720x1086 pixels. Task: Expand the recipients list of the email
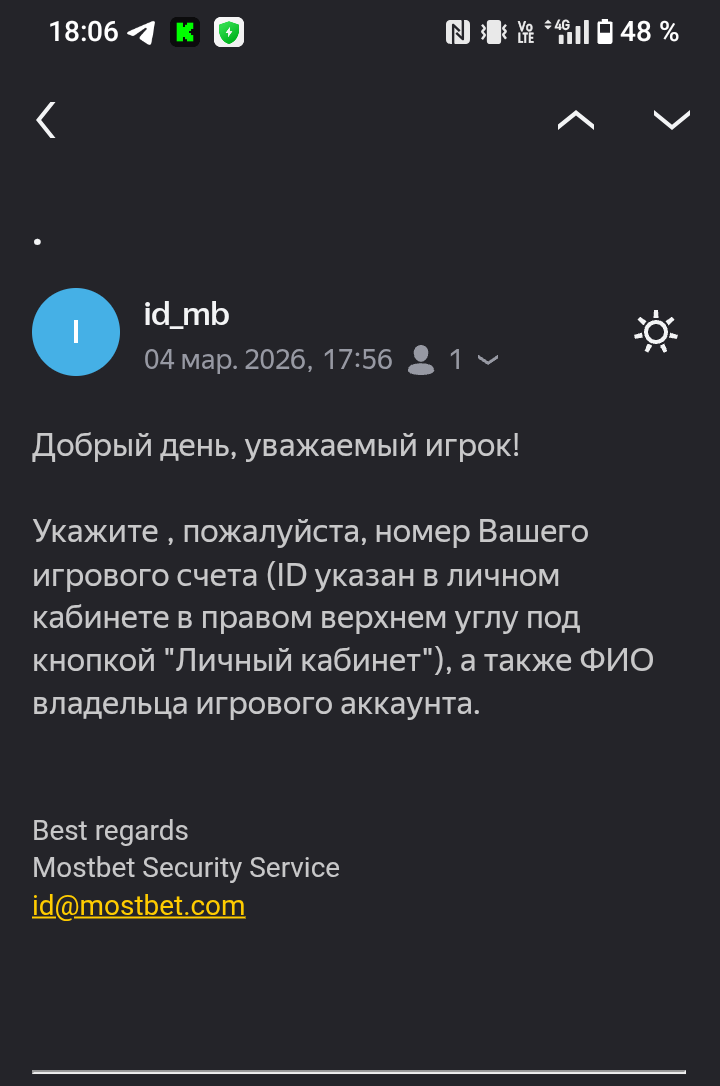pos(488,360)
